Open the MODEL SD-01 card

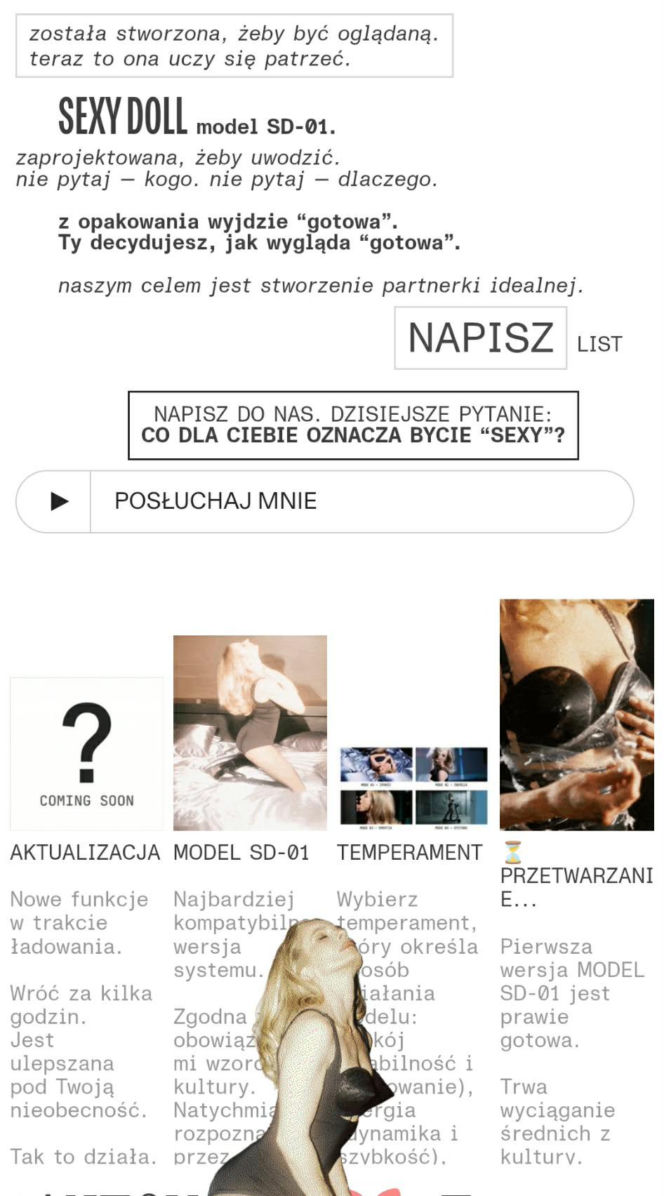250,732
